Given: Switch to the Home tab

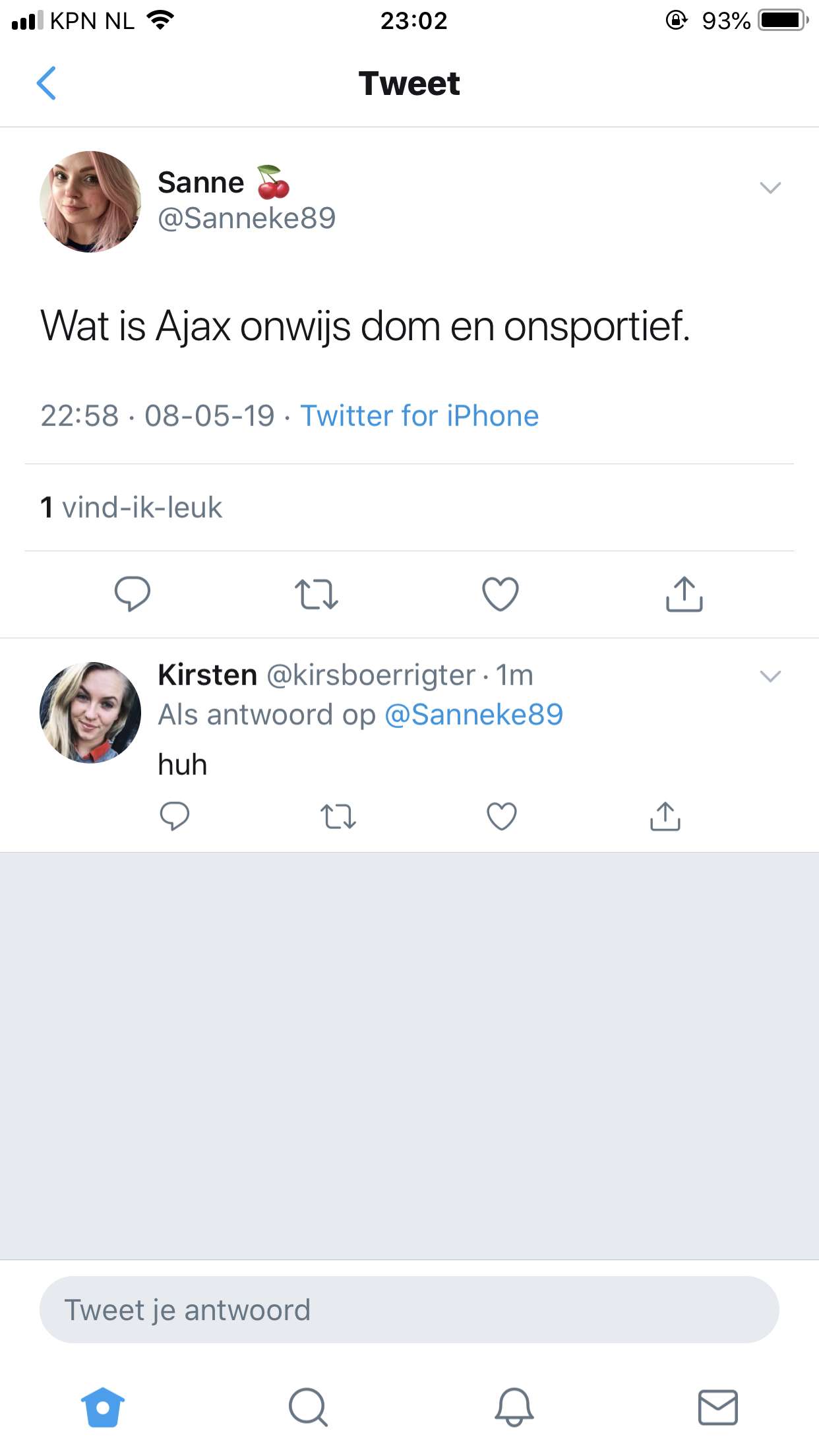Looking at the screenshot, I should tap(103, 1407).
